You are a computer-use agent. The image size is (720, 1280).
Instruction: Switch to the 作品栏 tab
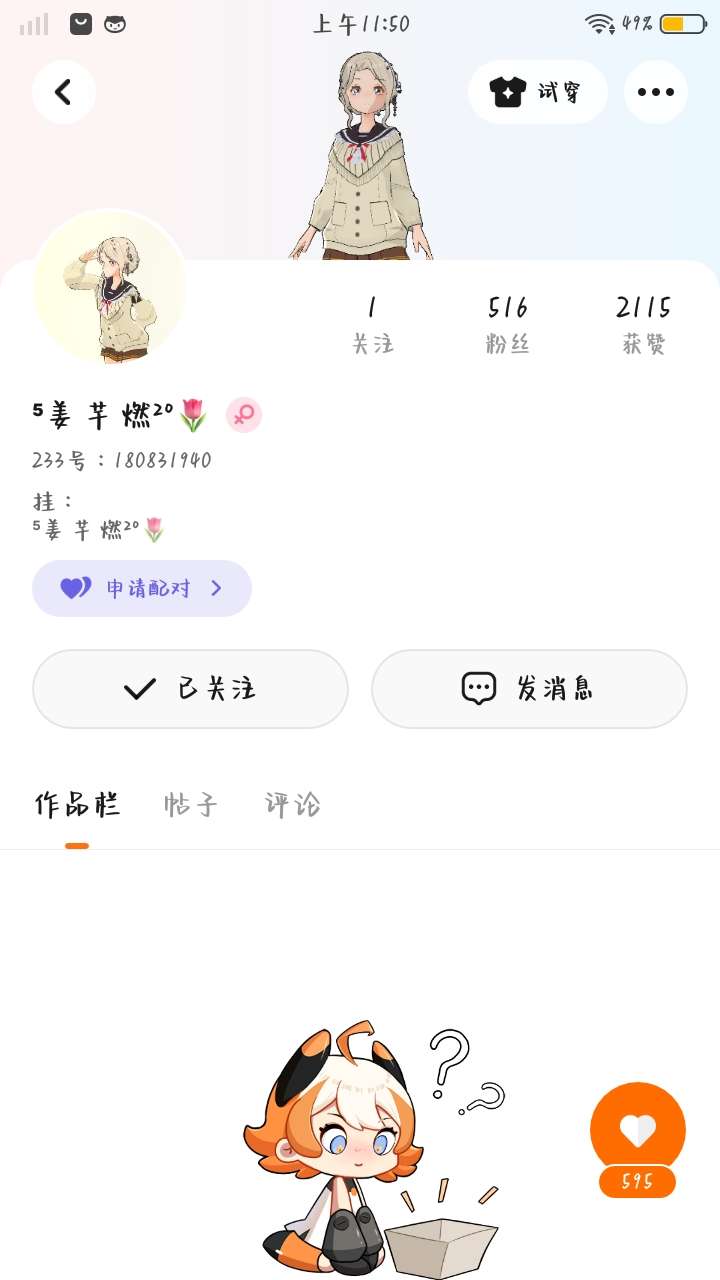coord(77,805)
